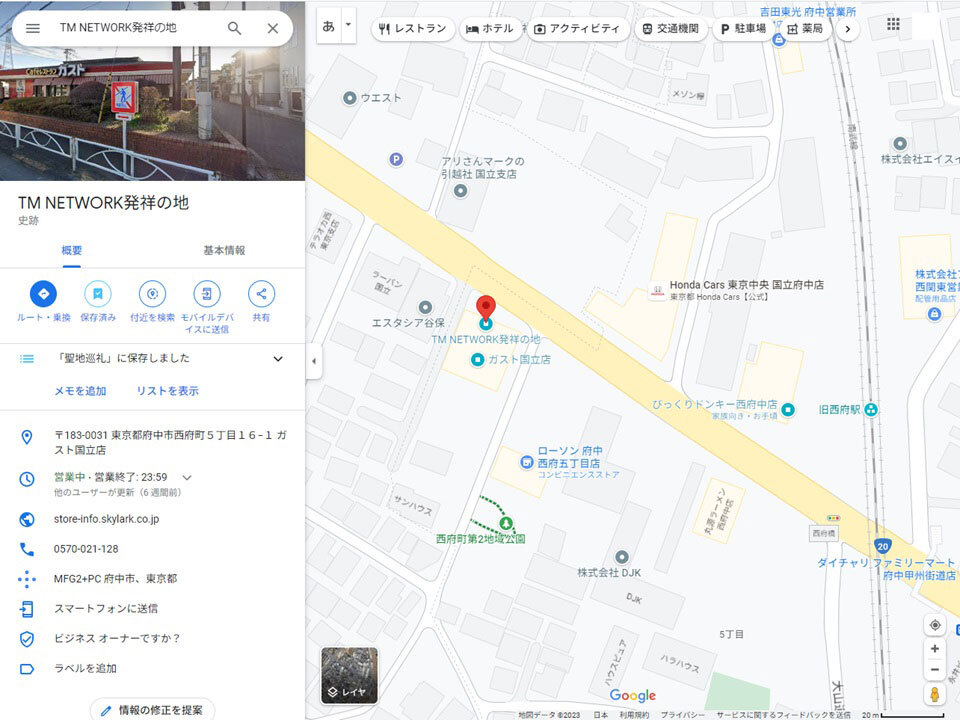Image resolution: width=960 pixels, height=720 pixels.
Task: Collapse the side panel arrow
Action: [314, 361]
